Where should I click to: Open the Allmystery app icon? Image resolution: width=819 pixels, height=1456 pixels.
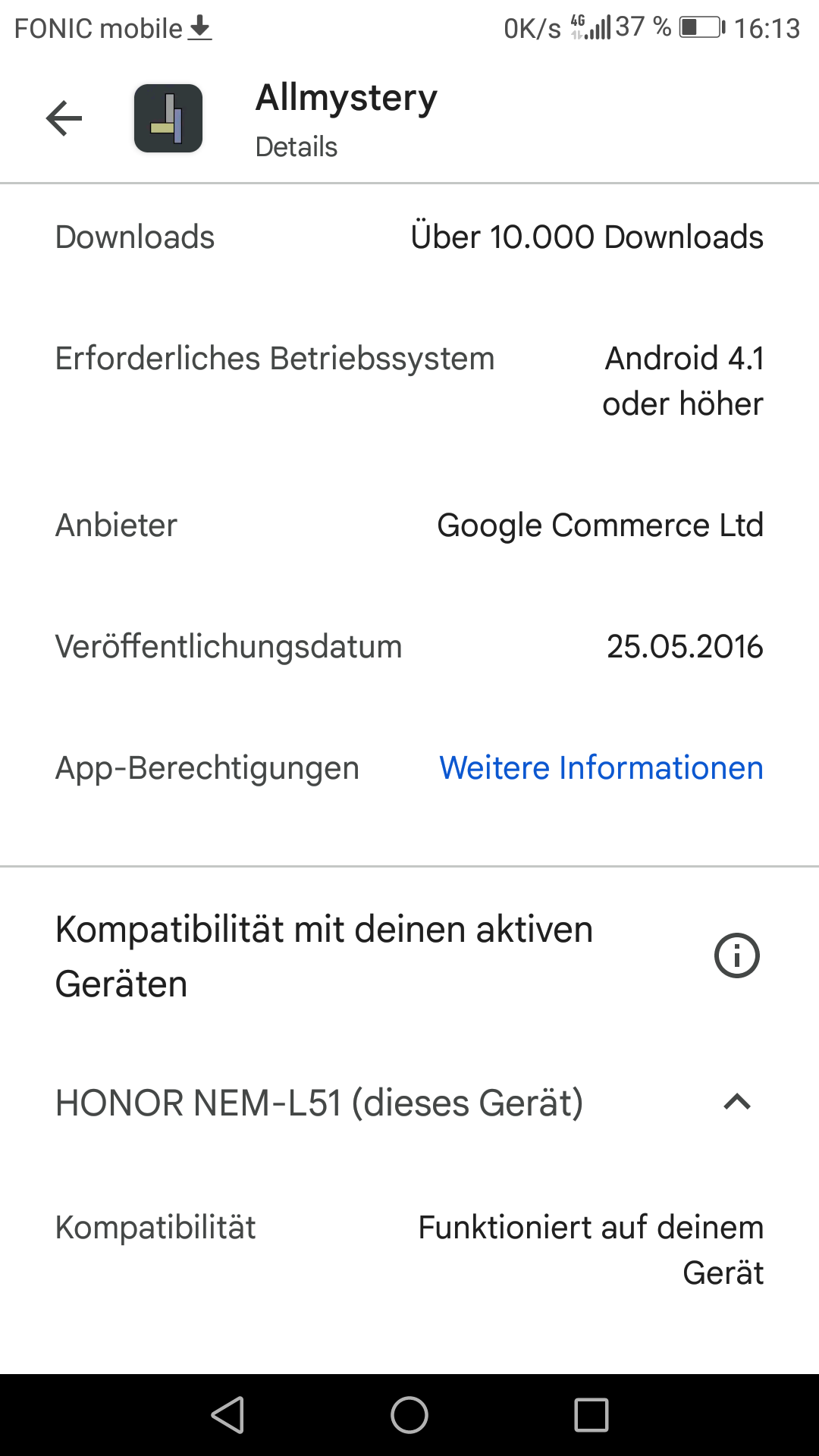[168, 118]
